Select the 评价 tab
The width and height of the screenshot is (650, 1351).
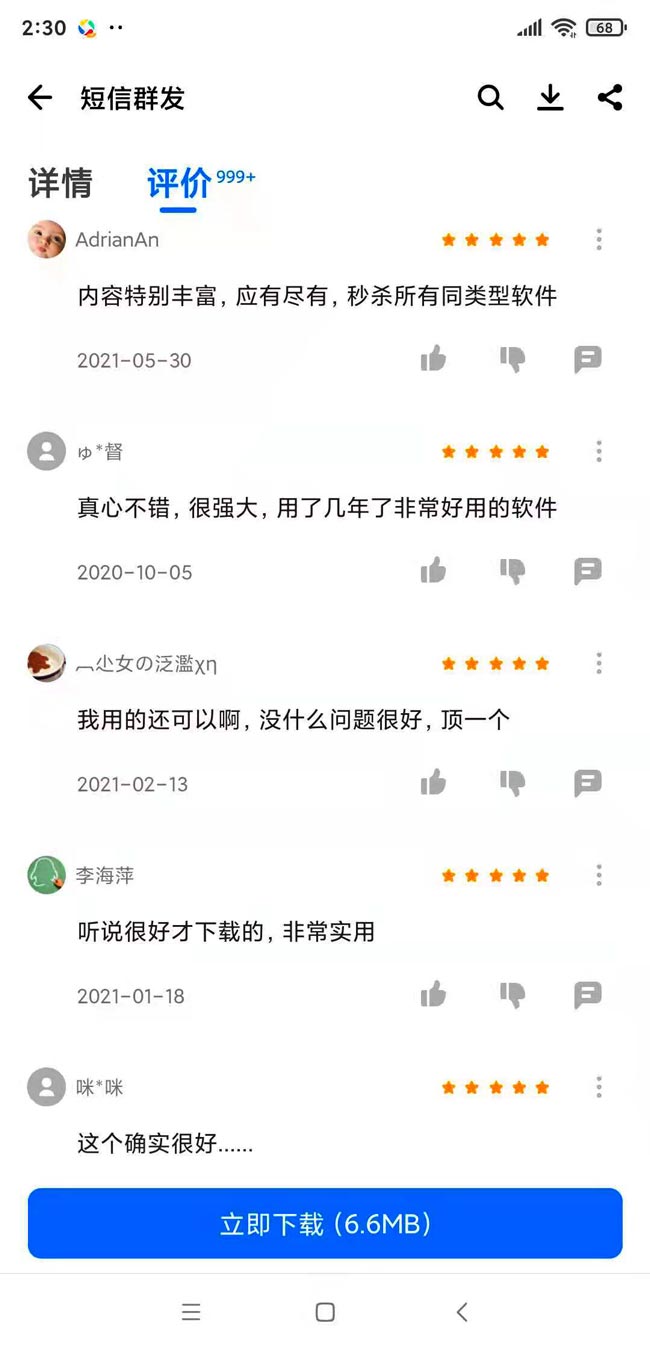pos(180,184)
